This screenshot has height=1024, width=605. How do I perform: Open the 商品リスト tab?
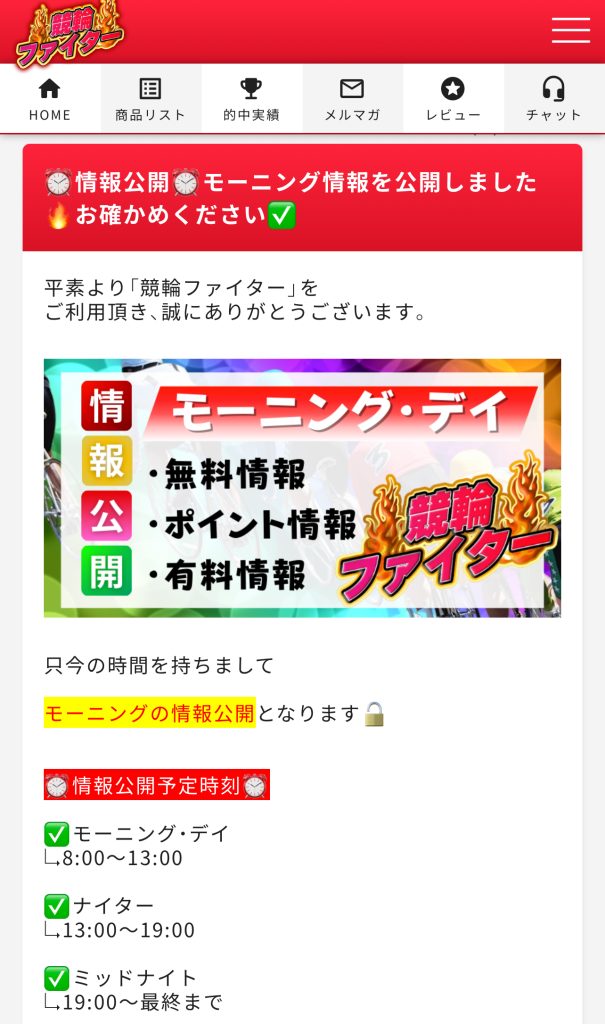151,99
